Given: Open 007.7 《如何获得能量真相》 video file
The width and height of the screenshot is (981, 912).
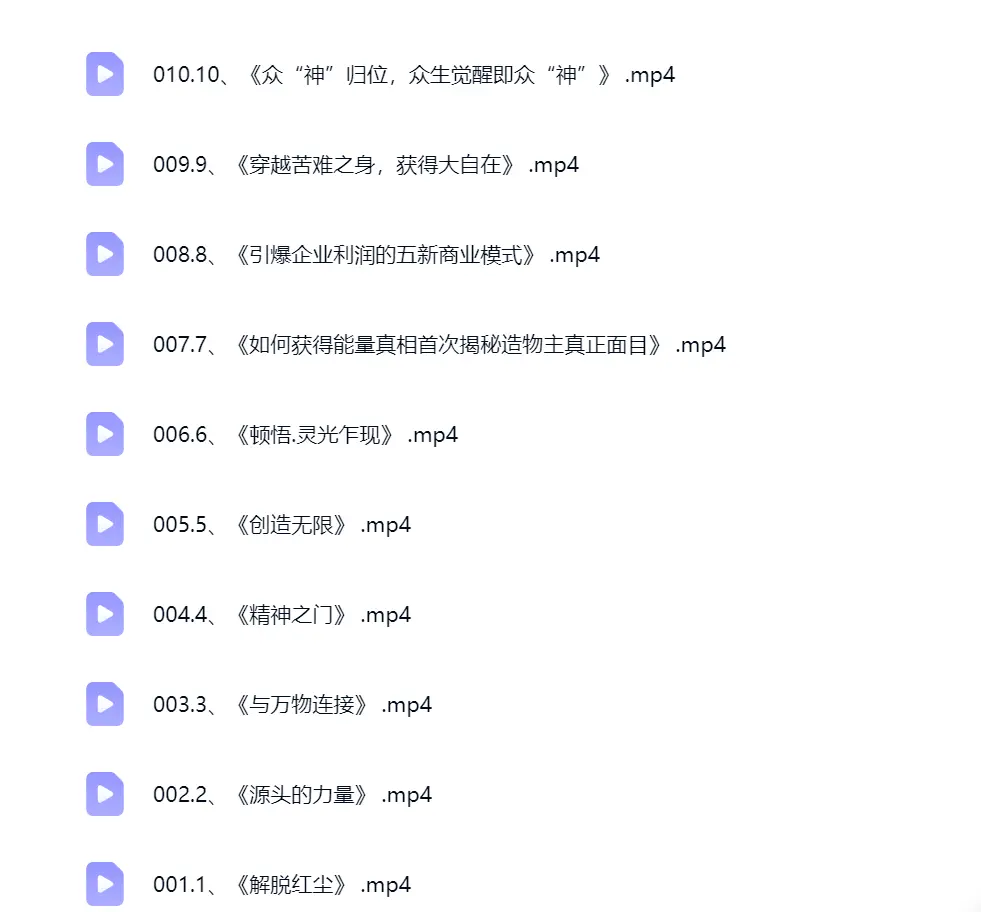Looking at the screenshot, I should (439, 345).
